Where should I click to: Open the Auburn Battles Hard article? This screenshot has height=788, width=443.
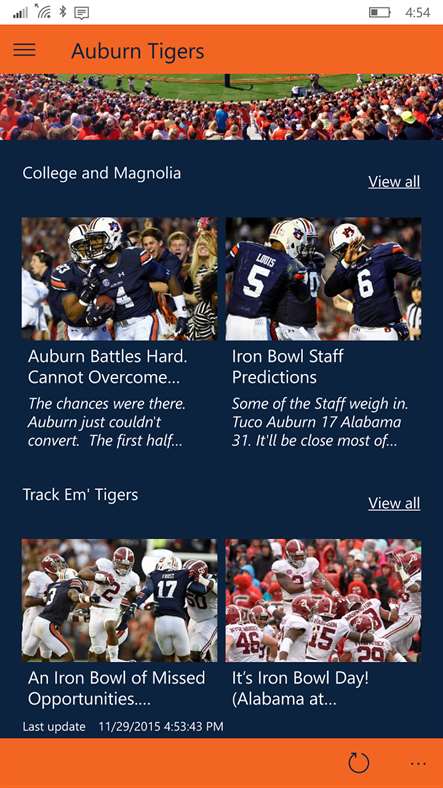point(120,334)
